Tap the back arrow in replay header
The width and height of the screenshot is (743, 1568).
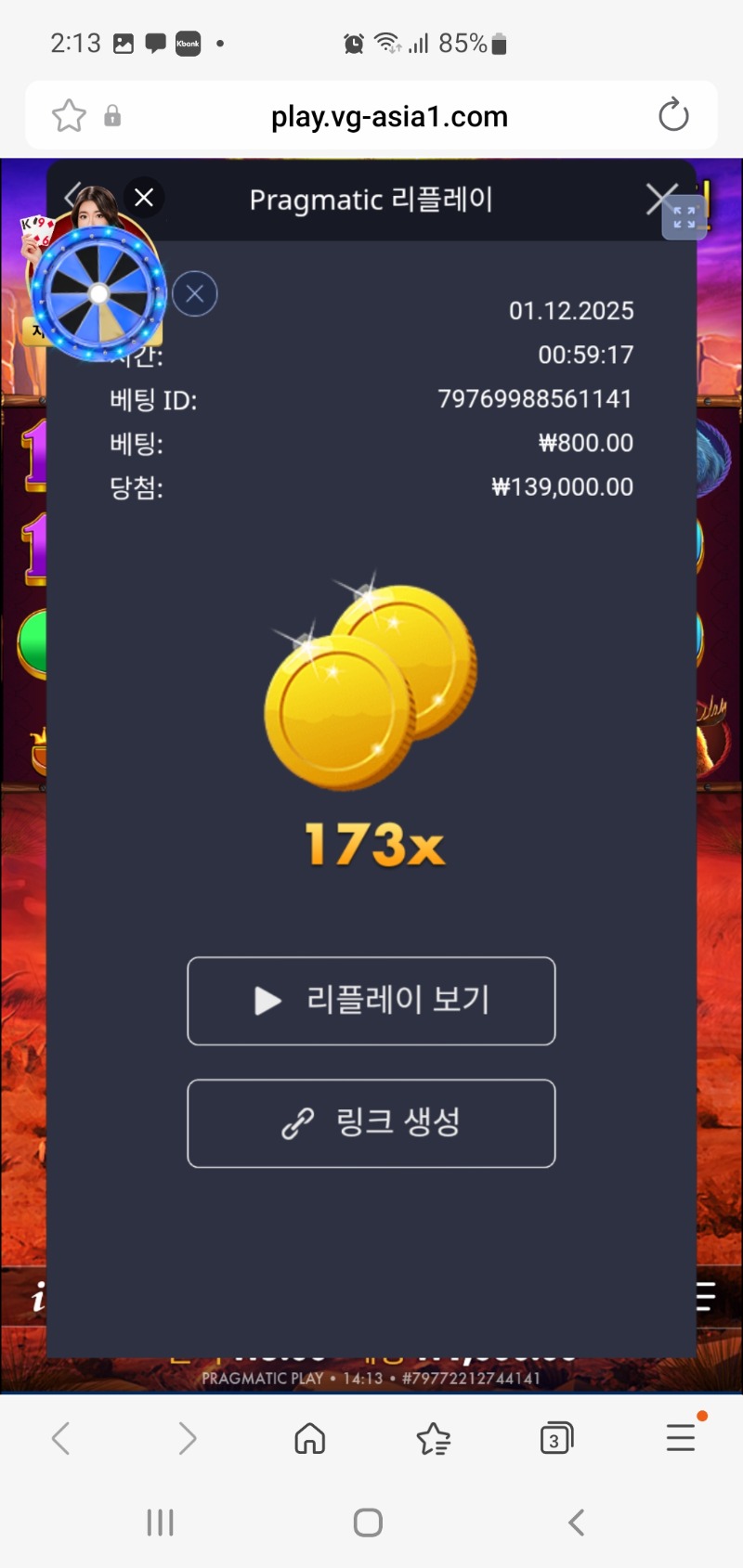(72, 197)
